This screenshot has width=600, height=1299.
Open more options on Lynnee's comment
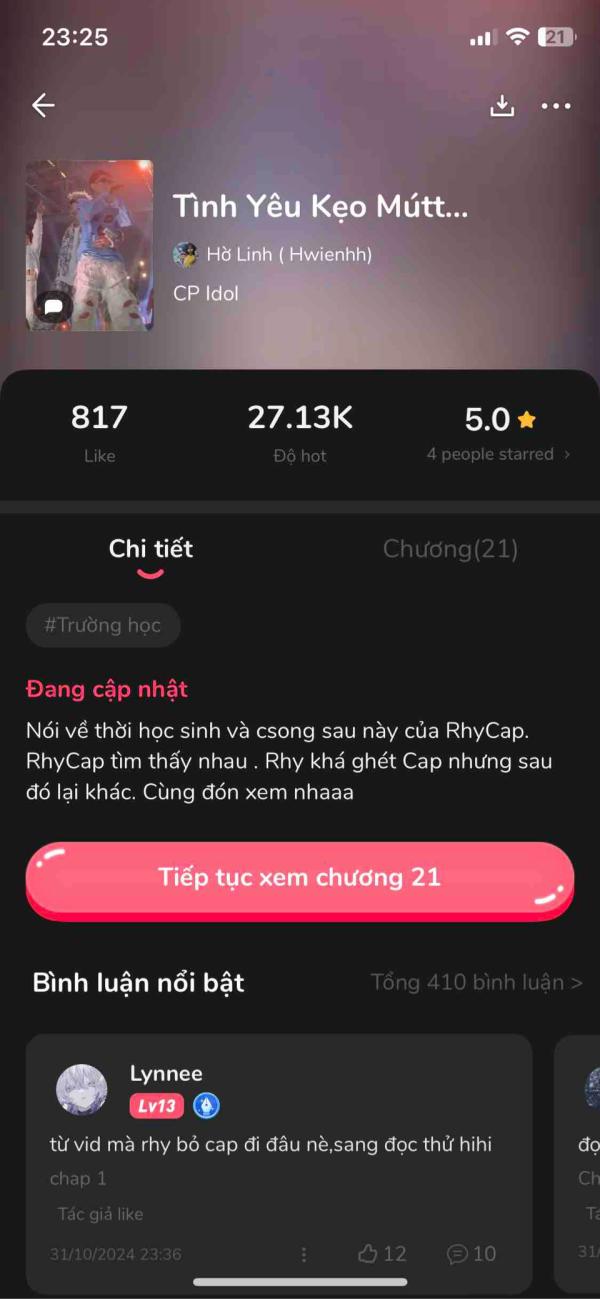click(304, 1253)
